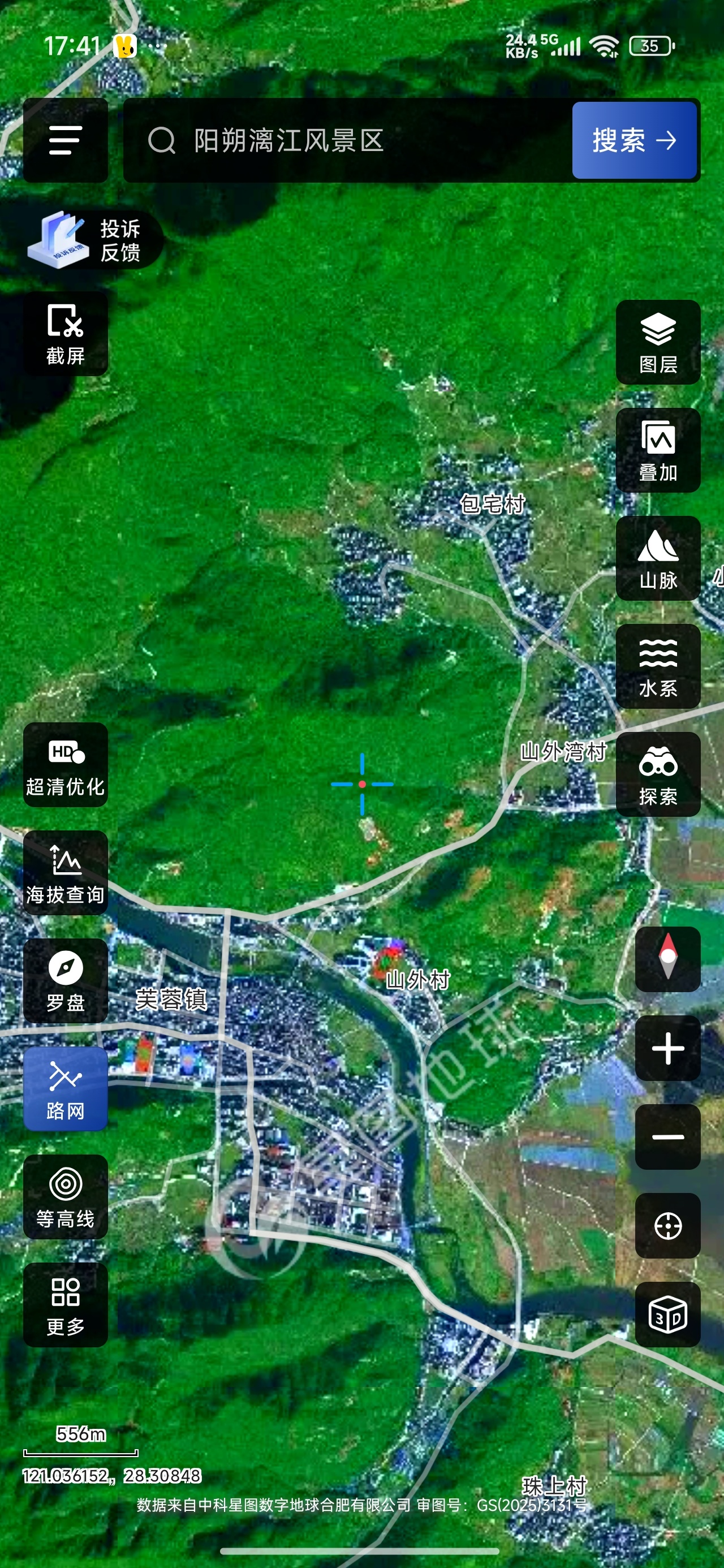Screen dimensions: 724x1568
Task: Toggle the 山脉 mountain layer
Action: tap(658, 558)
